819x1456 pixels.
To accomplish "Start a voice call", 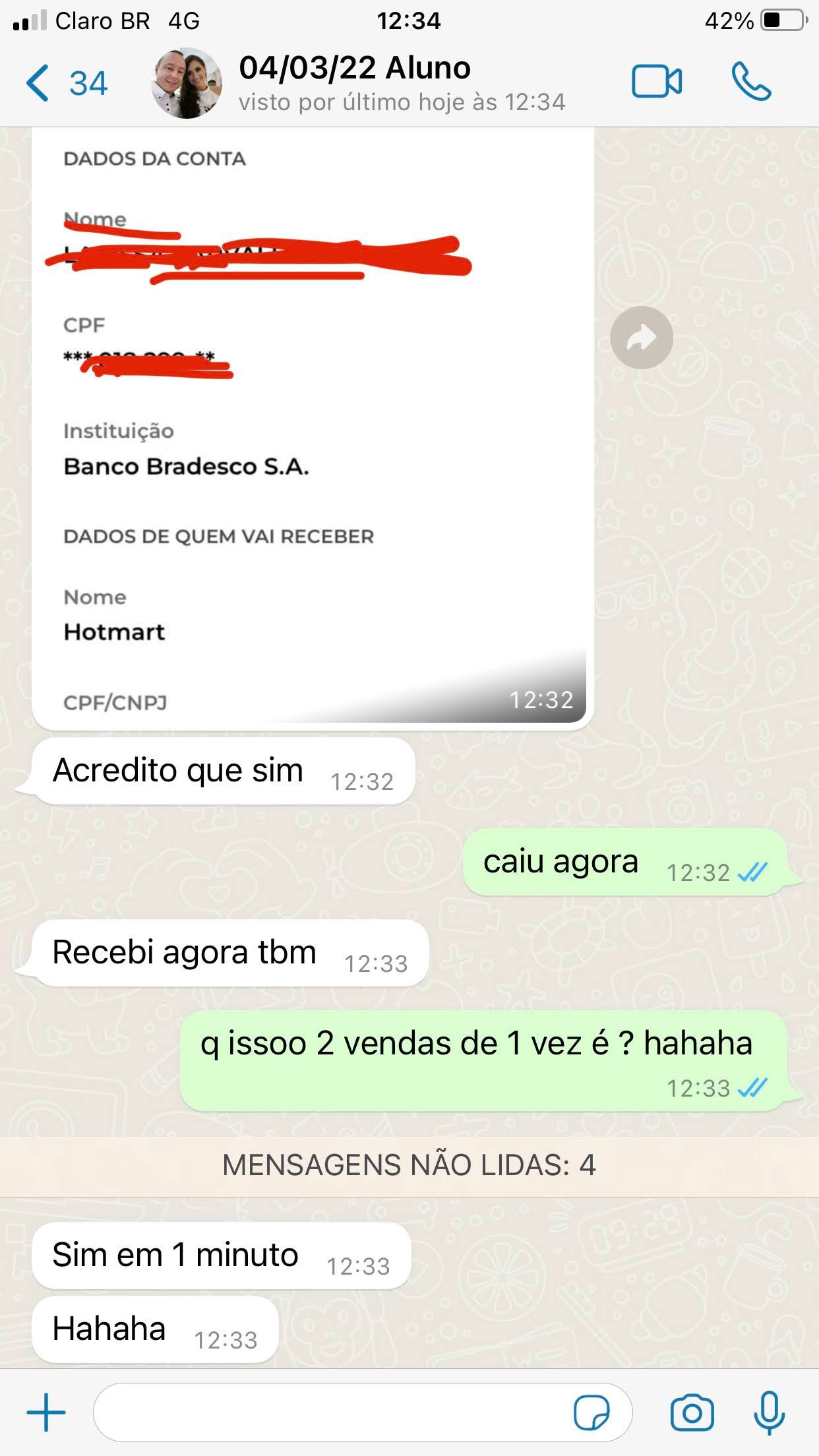I will pyautogui.click(x=751, y=82).
